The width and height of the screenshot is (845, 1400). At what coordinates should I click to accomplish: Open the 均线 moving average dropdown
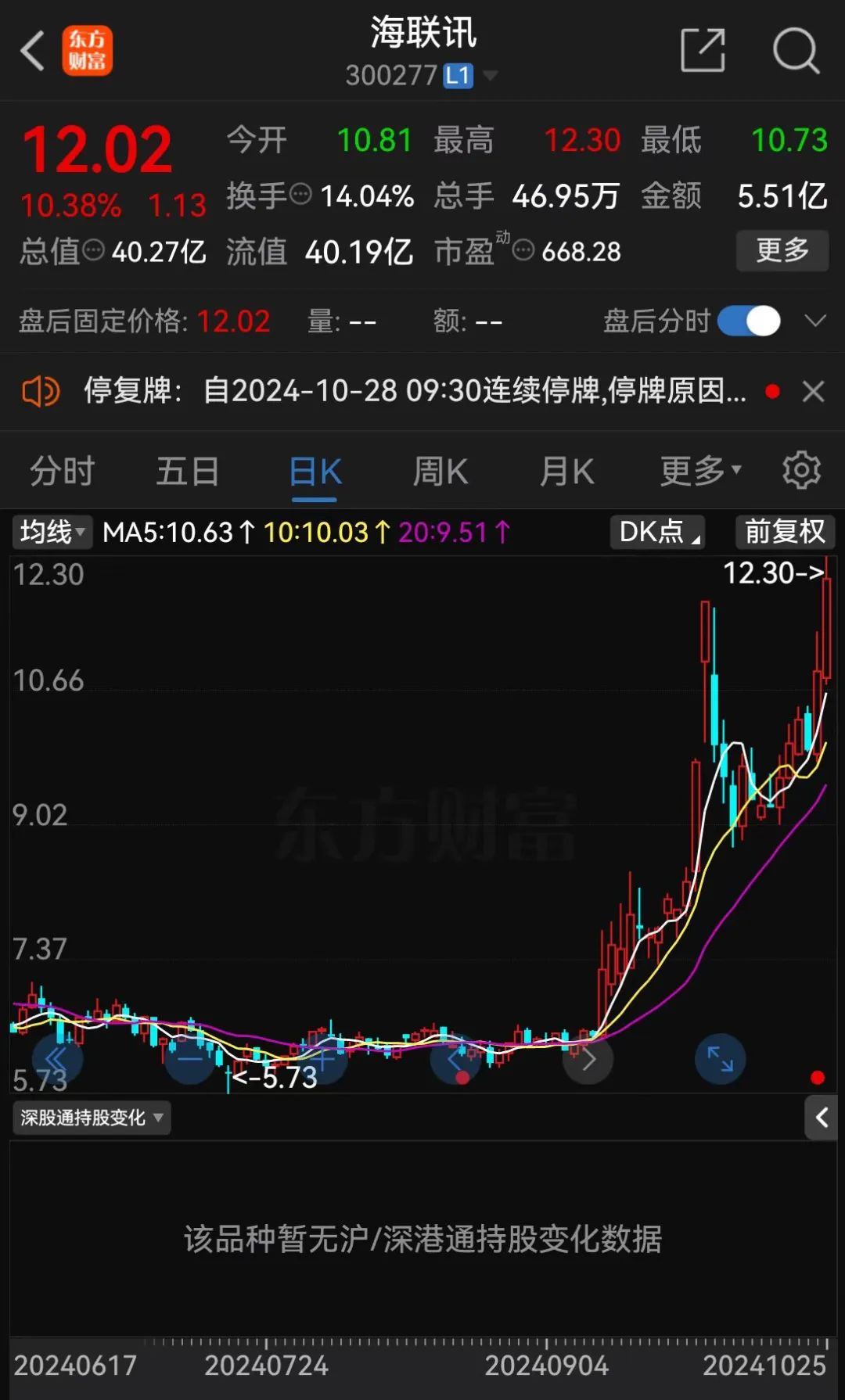pyautogui.click(x=51, y=532)
